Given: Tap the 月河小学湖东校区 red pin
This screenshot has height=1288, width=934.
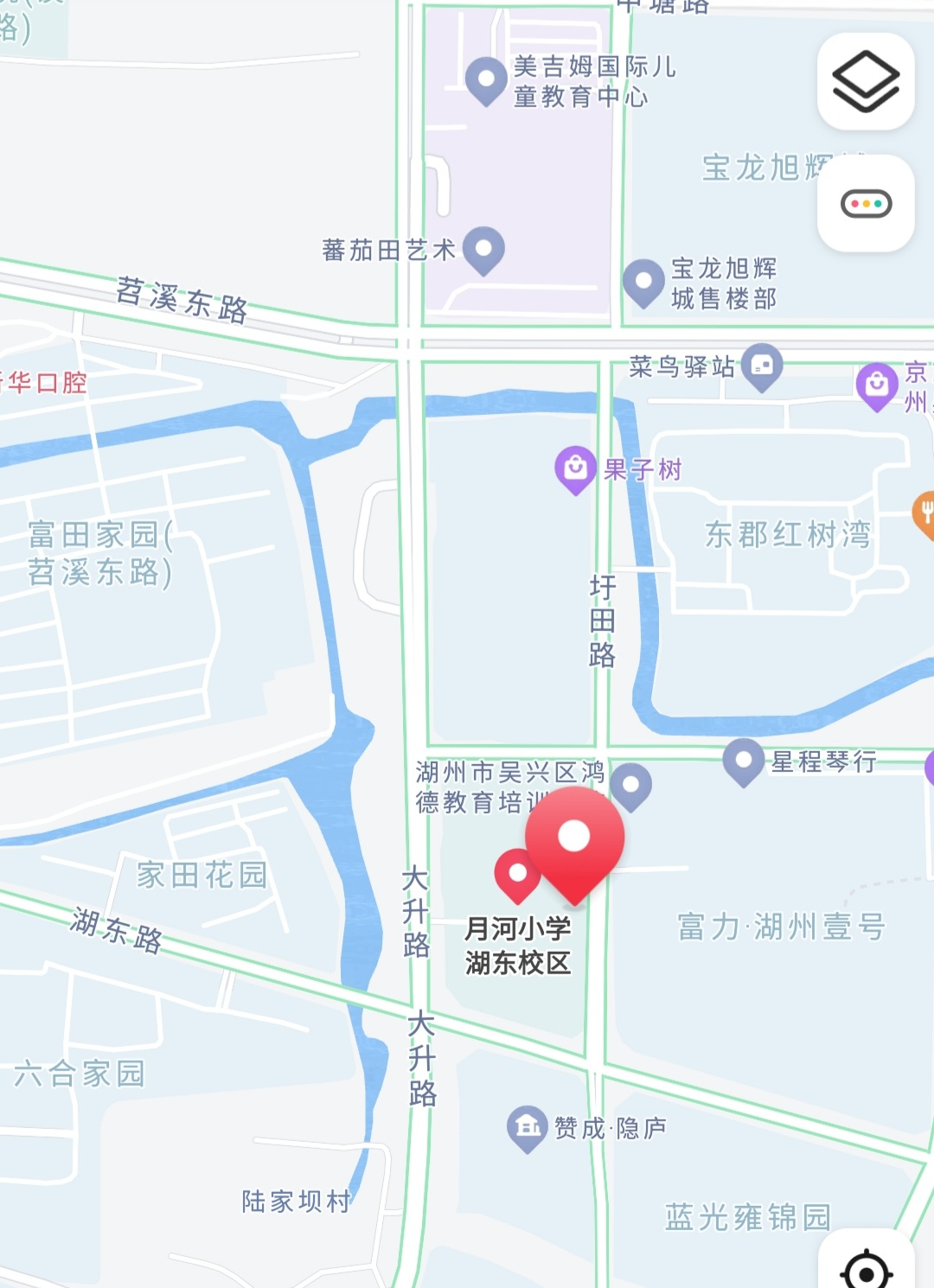Looking at the screenshot, I should click(x=517, y=873).
